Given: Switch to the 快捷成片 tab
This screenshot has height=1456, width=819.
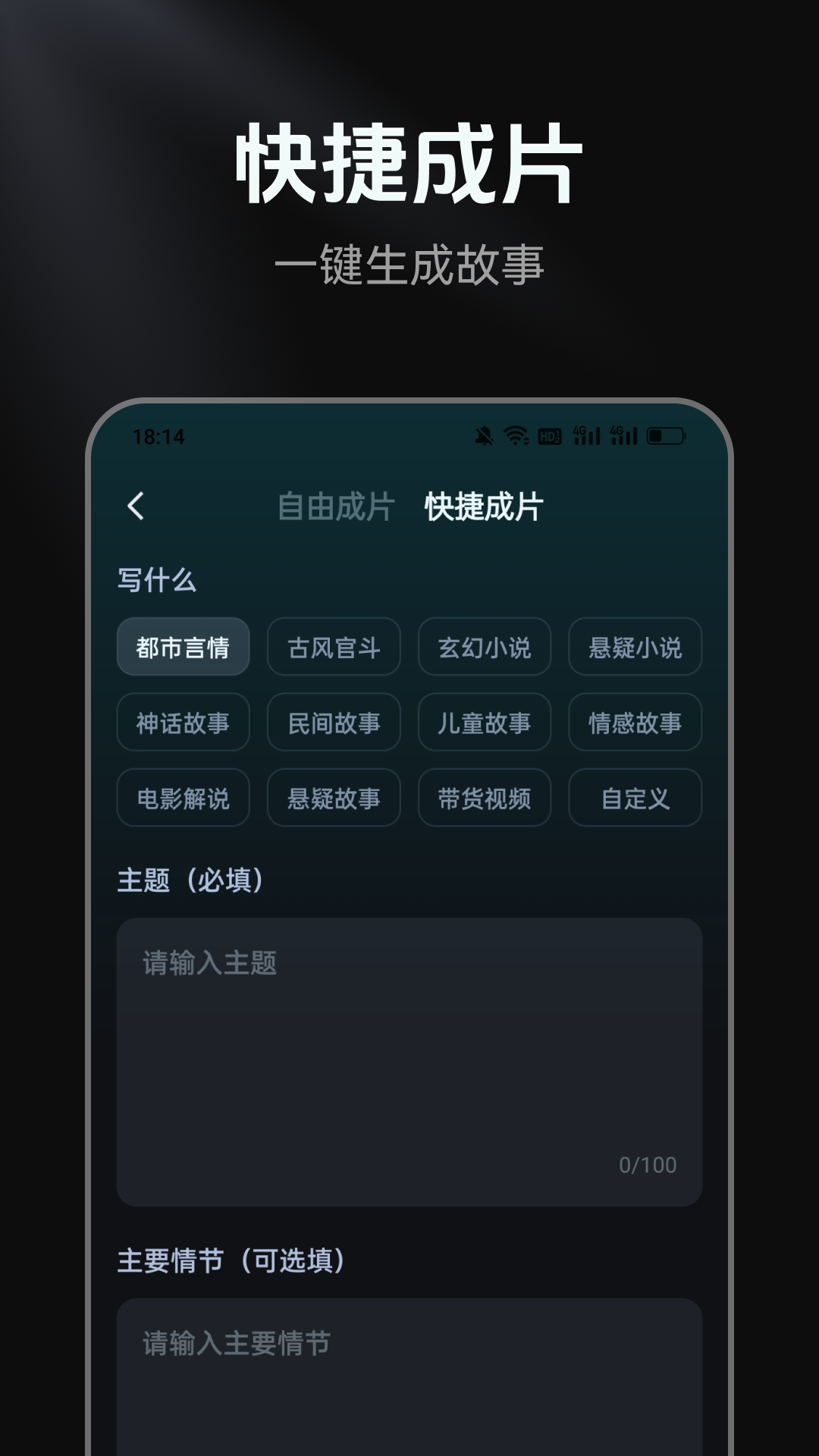Looking at the screenshot, I should (x=483, y=507).
